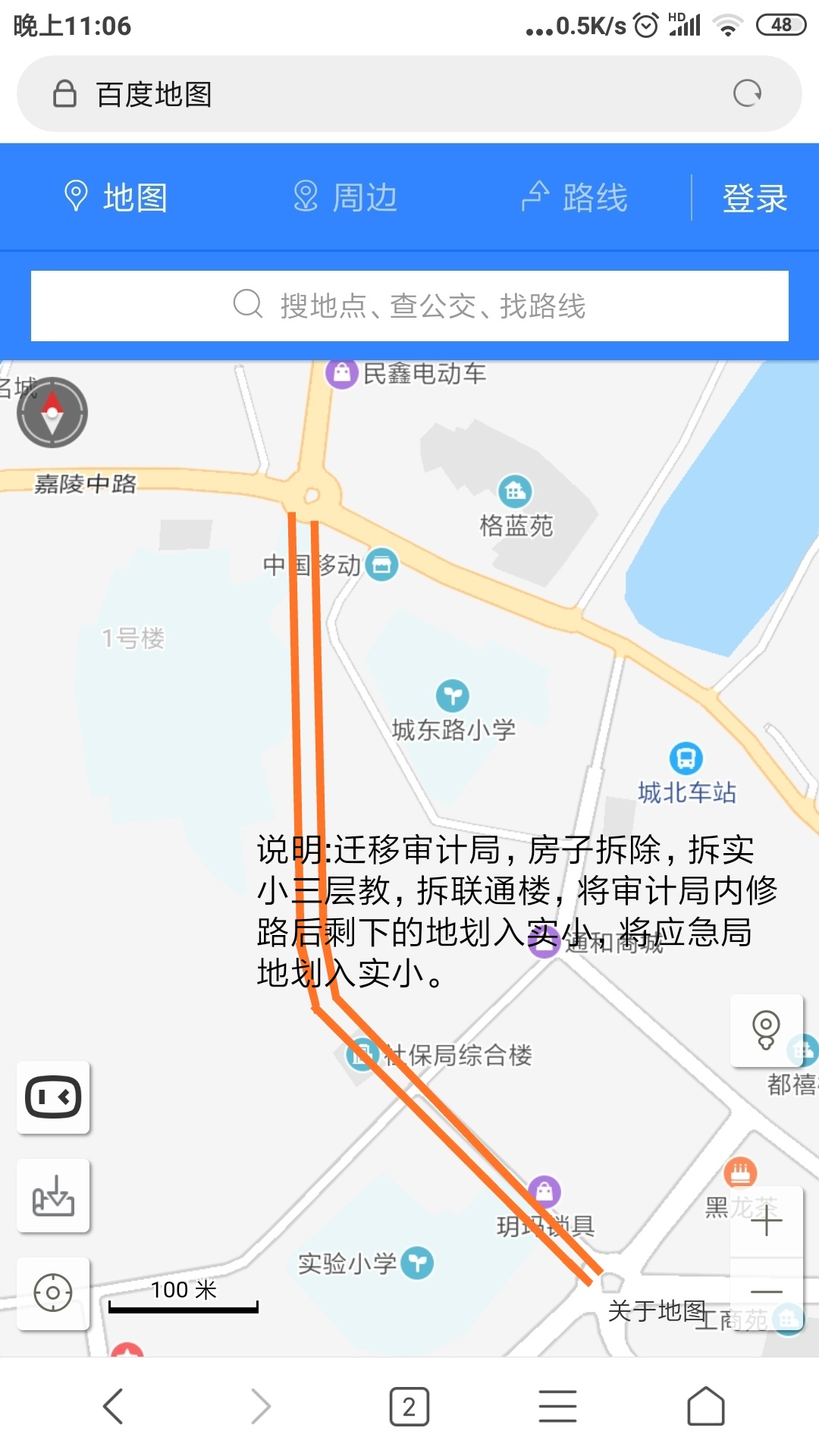Select the 城东路小学 school marker
Viewport: 819px width, 1456px height.
[453, 696]
